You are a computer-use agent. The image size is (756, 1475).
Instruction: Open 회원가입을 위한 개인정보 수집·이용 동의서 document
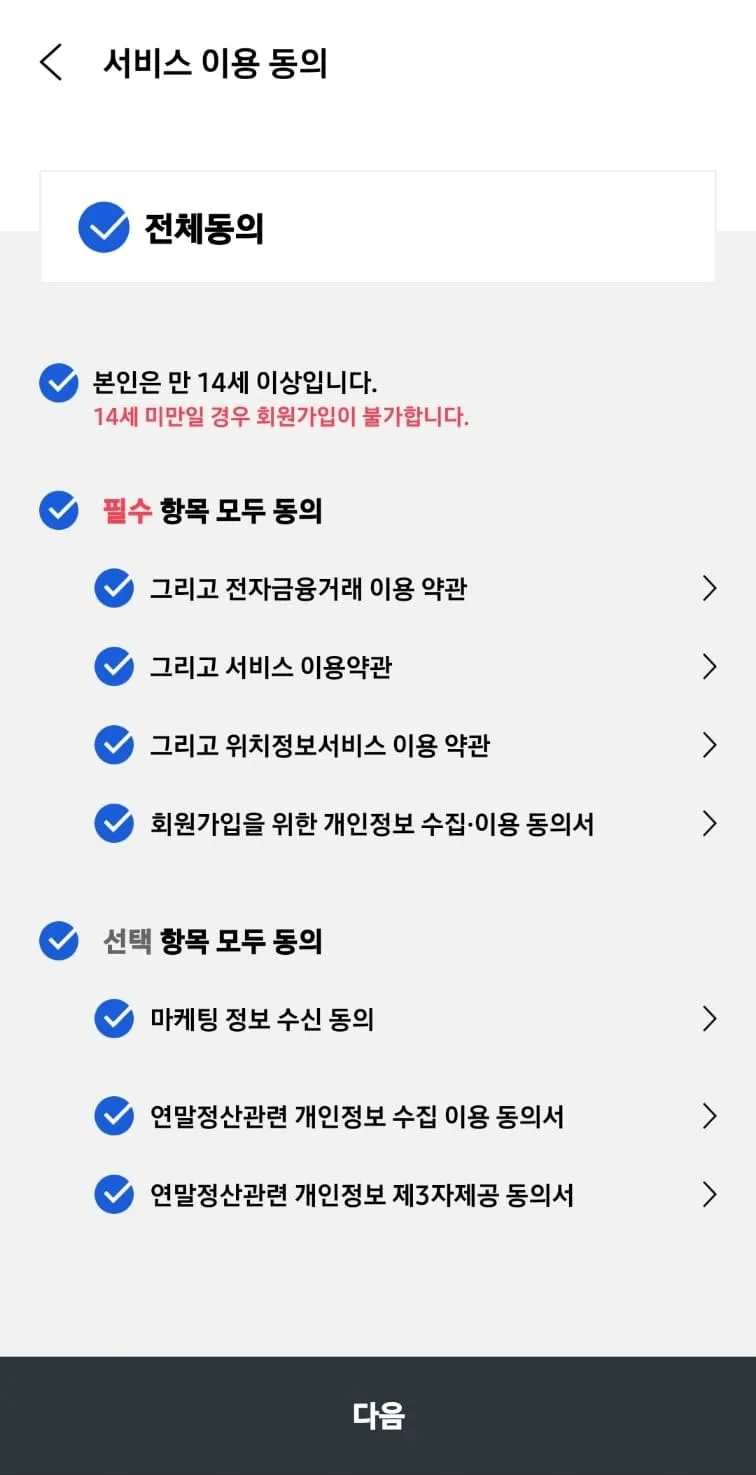[x=710, y=823]
